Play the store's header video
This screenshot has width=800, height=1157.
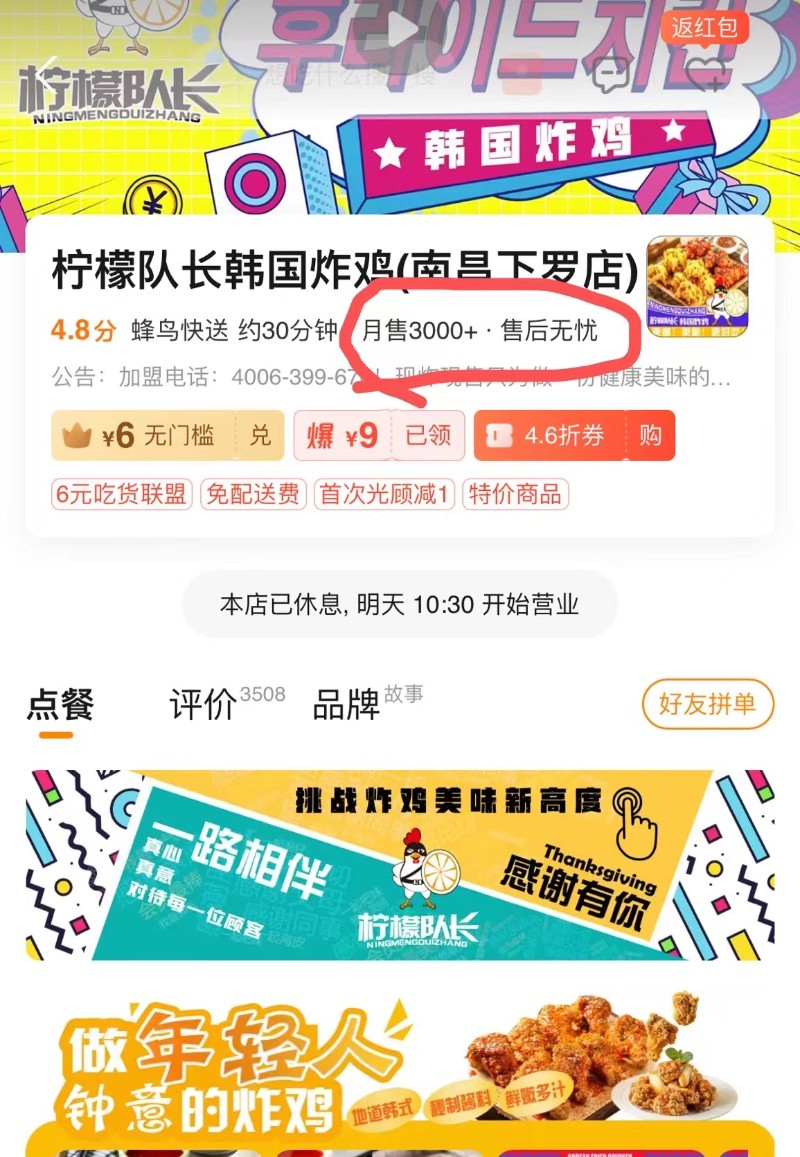coord(402,30)
